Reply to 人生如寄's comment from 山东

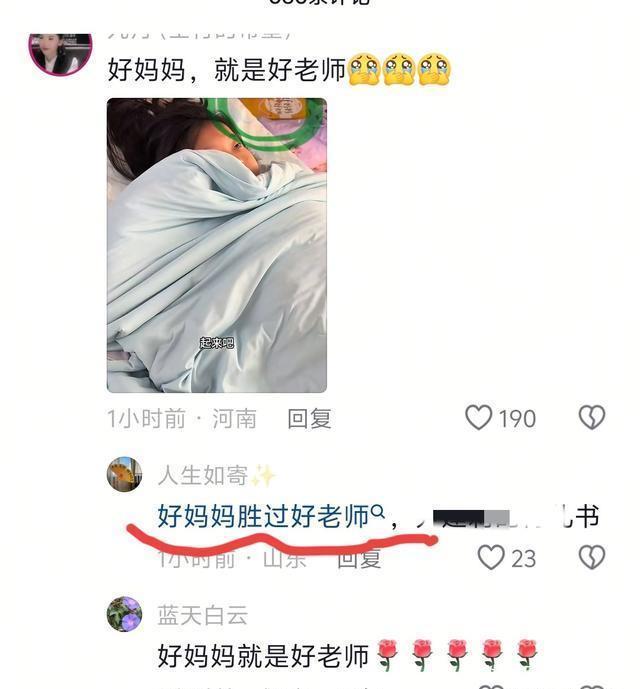pos(358,559)
